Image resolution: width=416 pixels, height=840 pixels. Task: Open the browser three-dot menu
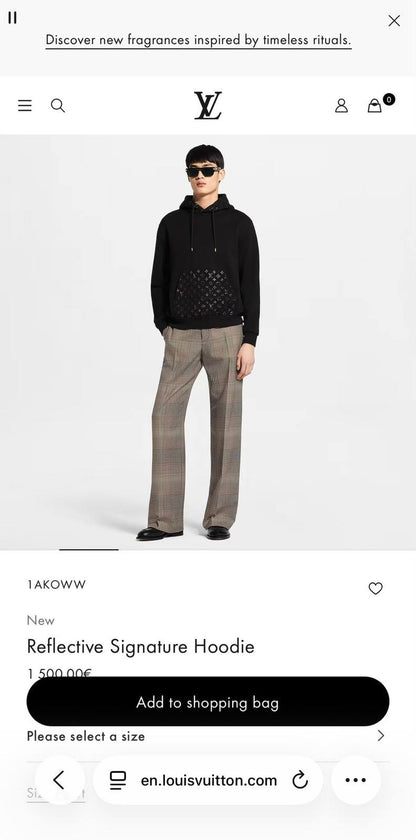tap(356, 780)
